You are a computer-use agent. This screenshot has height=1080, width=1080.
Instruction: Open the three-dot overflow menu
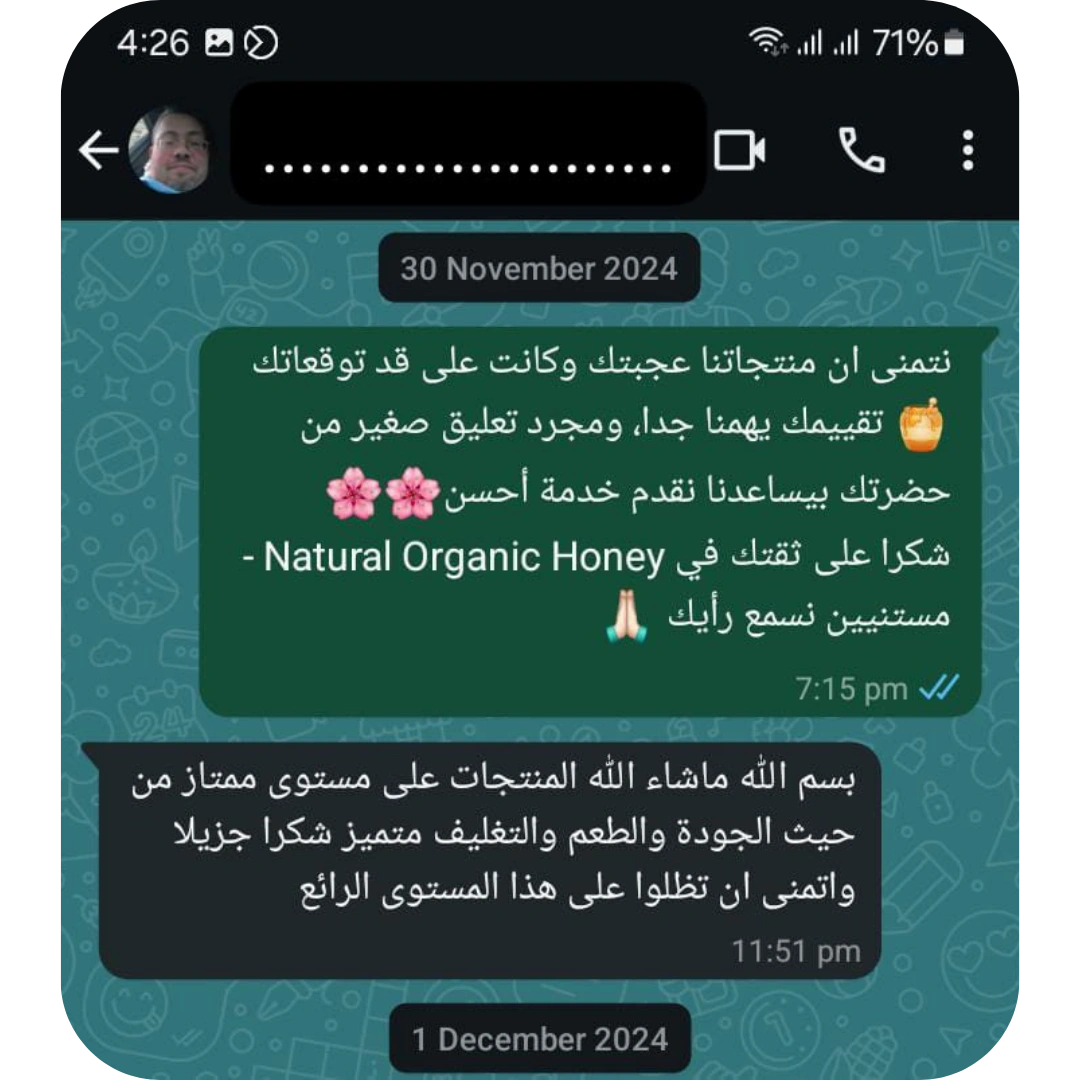pos(967,151)
